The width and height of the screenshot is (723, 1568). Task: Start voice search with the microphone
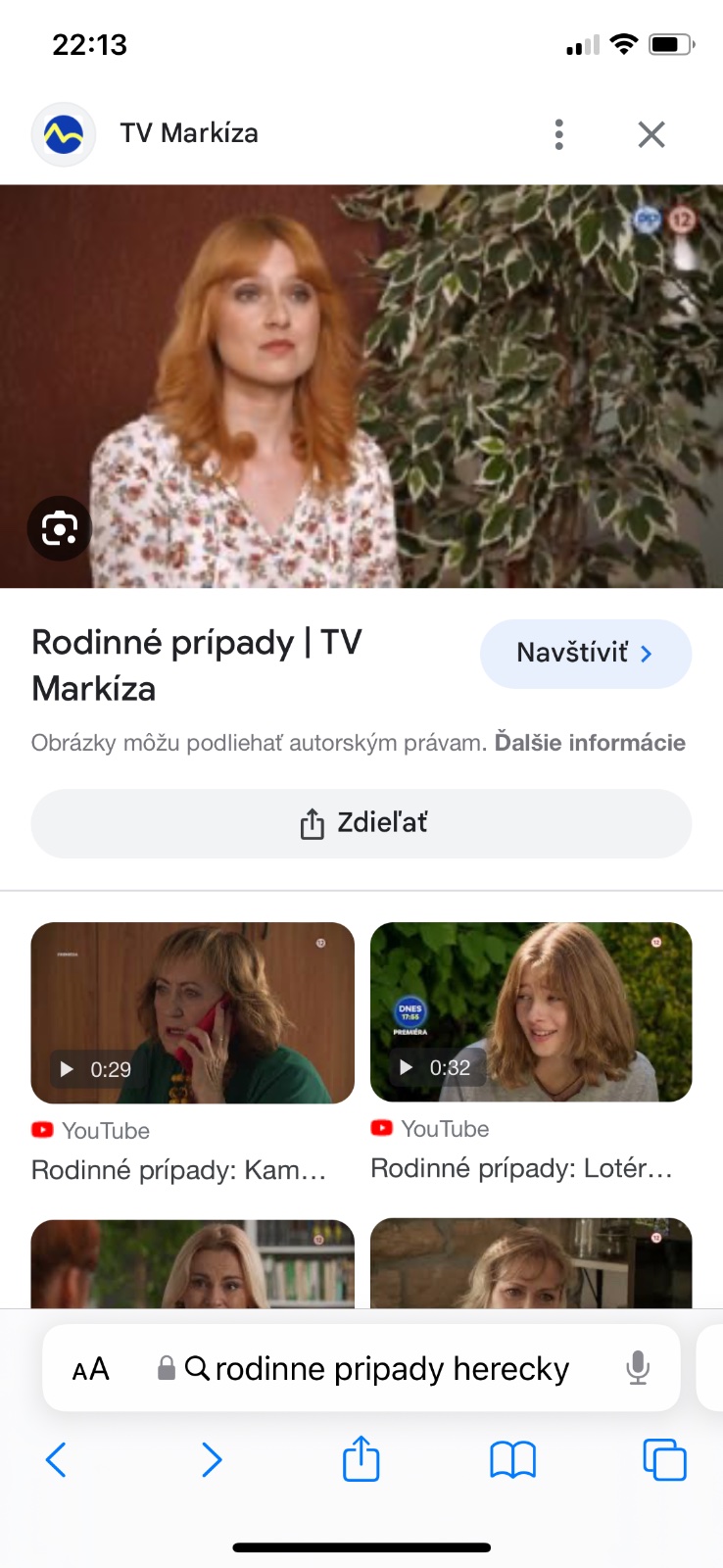[637, 1368]
